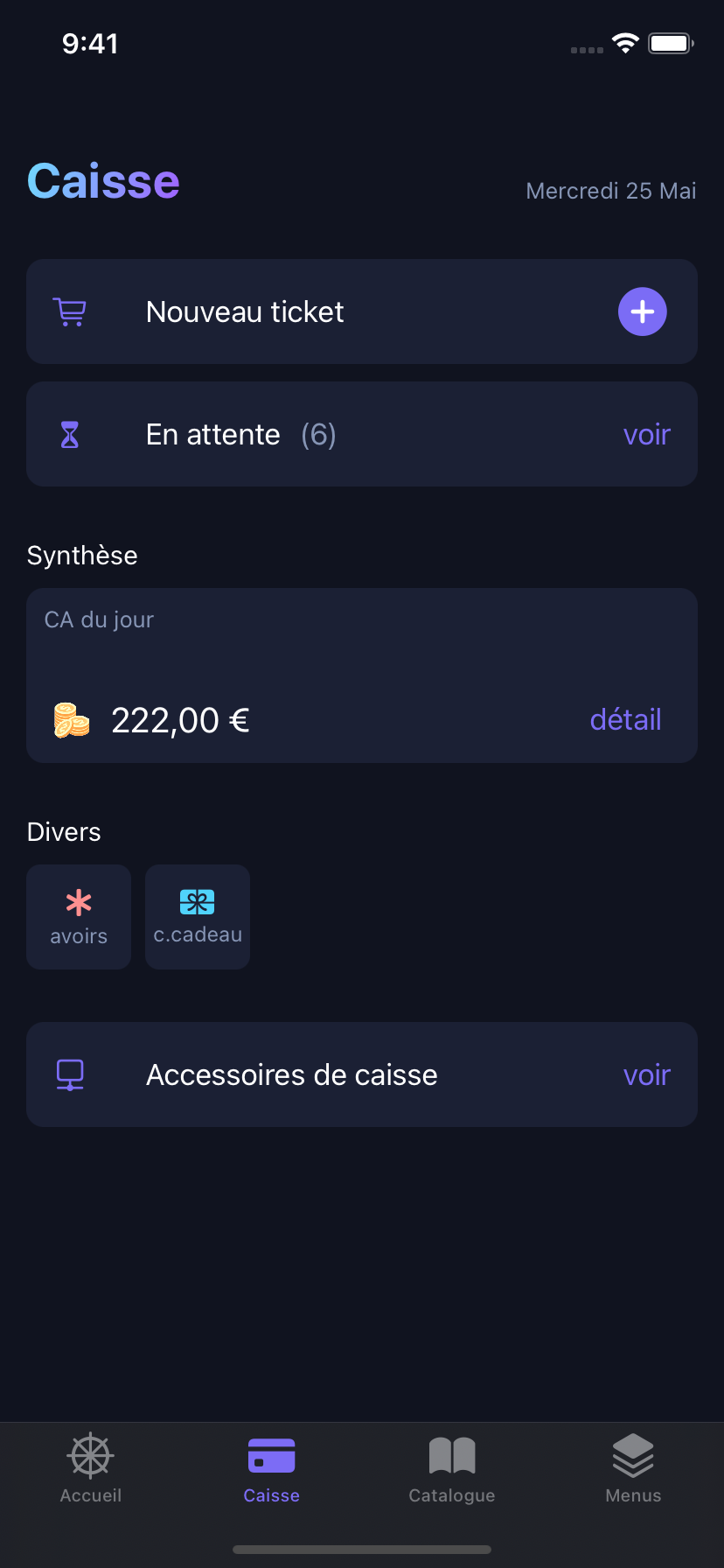Open the détail of CA du jour

[x=625, y=720]
